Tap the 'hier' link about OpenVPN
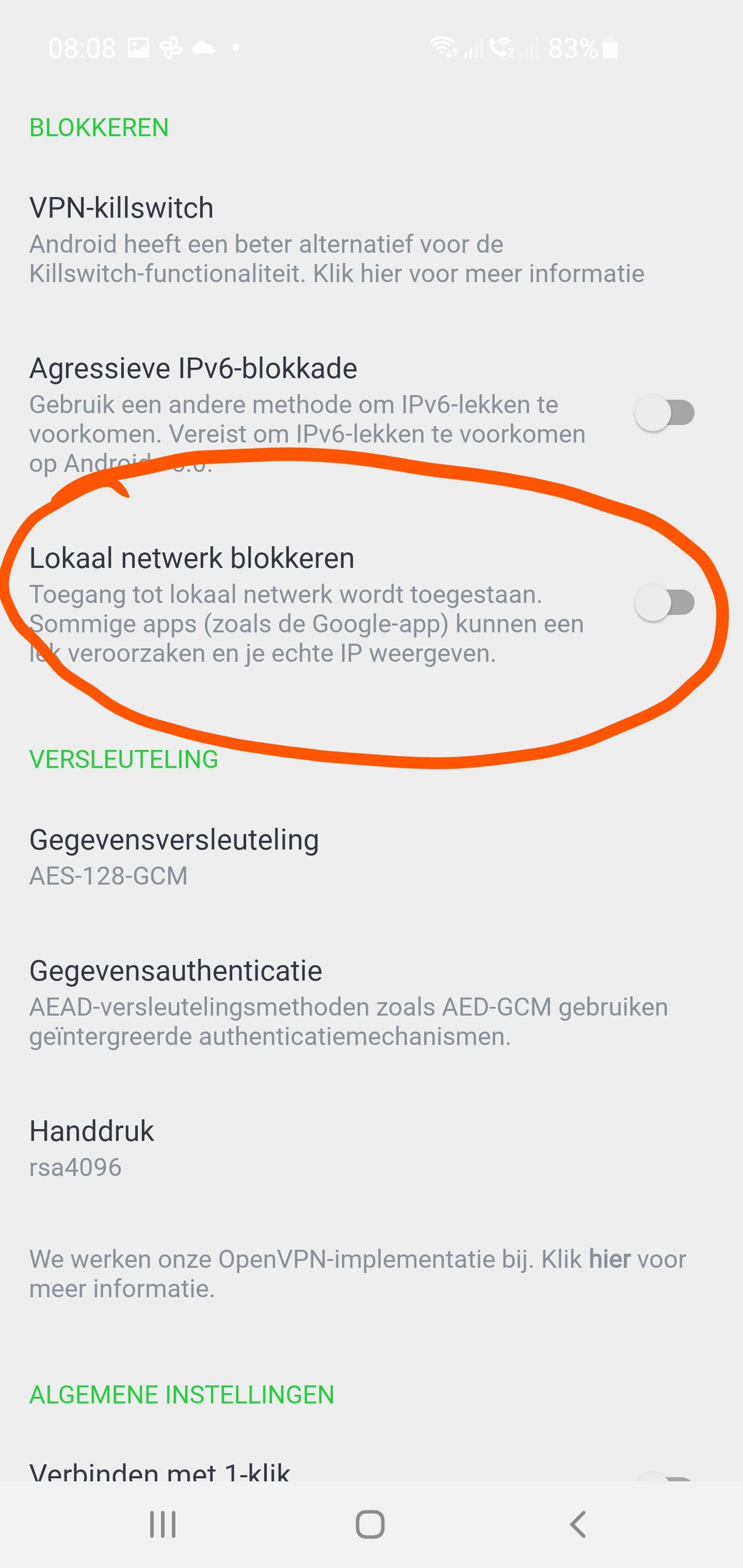 click(609, 1259)
